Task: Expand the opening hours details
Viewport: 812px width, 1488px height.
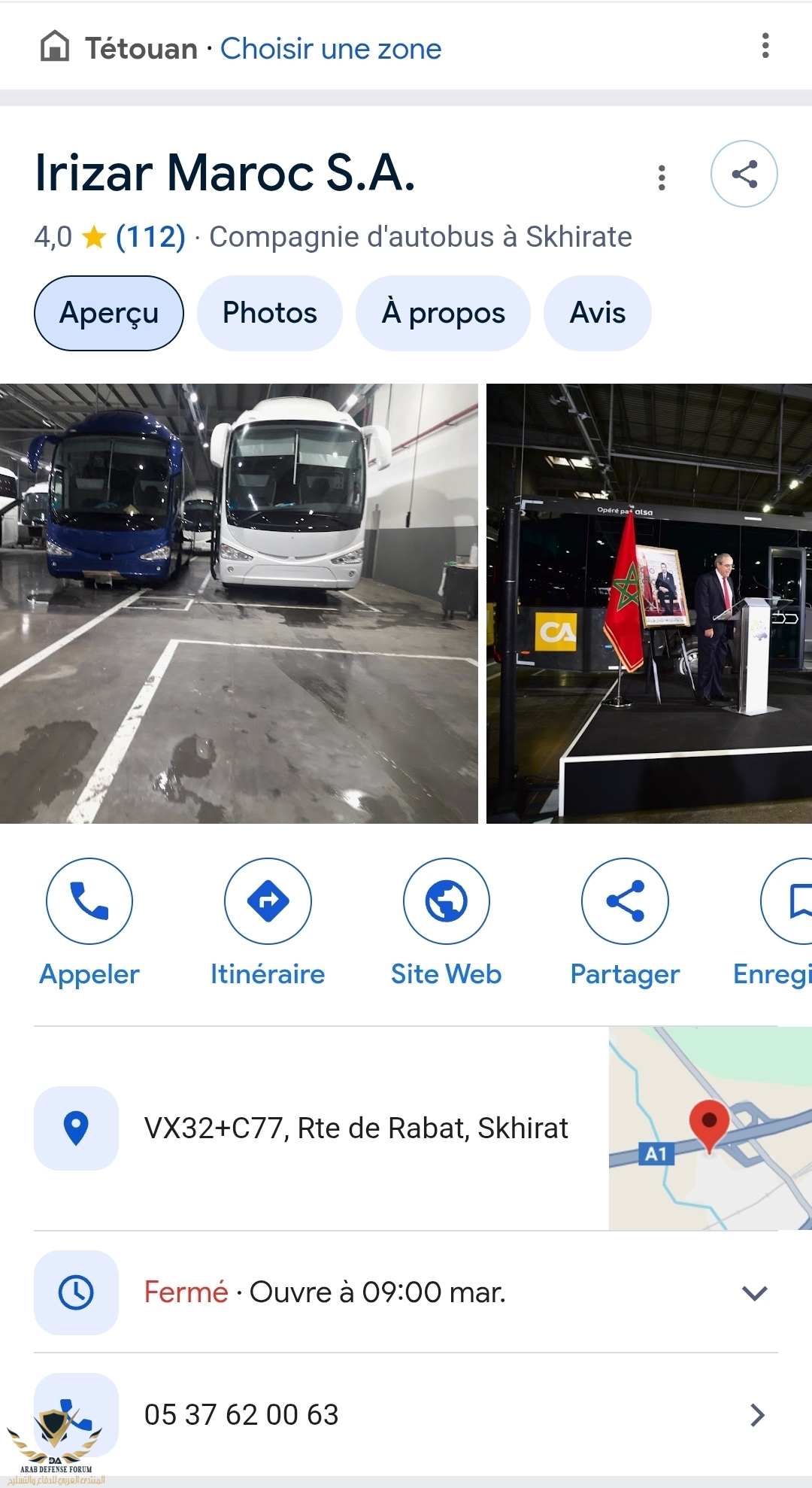Action: (754, 1292)
